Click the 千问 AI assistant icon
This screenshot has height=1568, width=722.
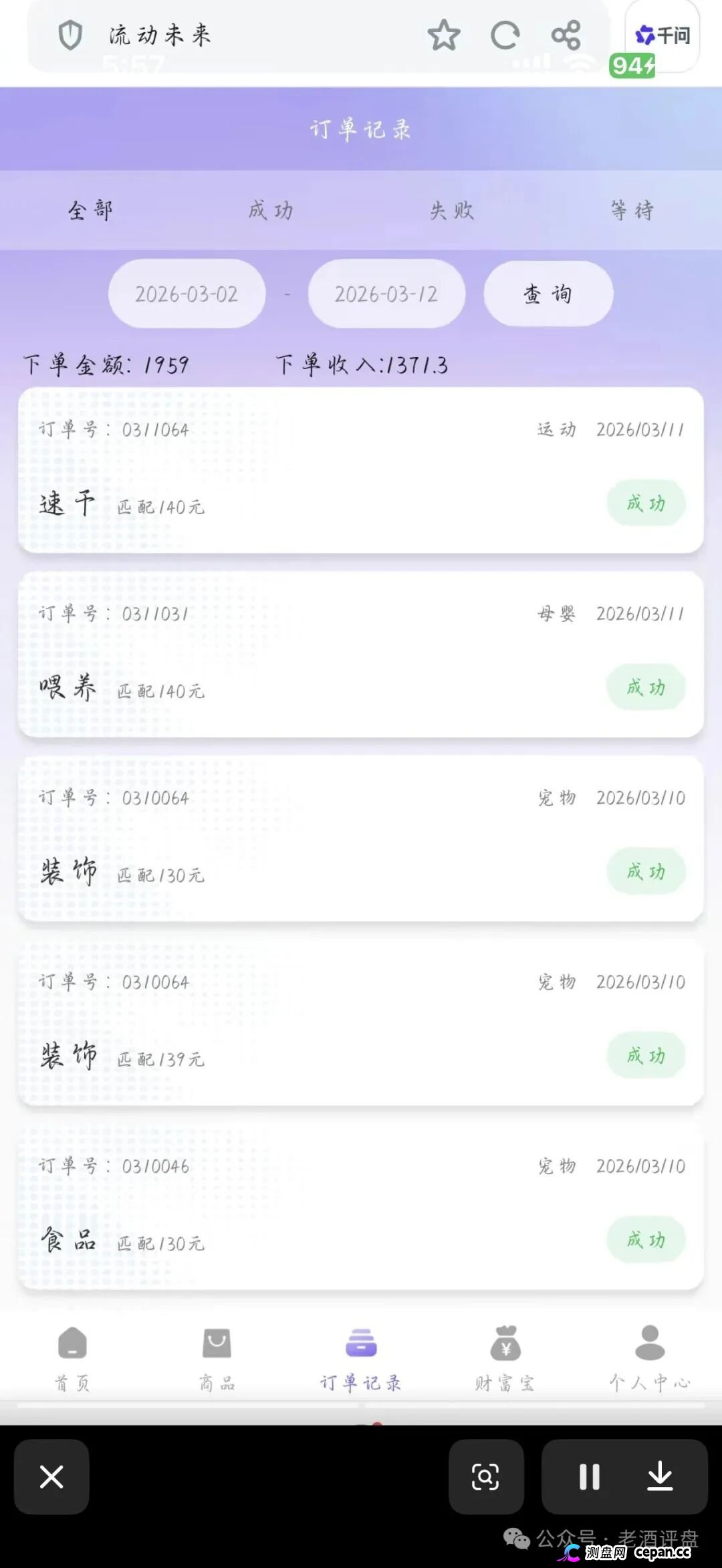point(660,35)
